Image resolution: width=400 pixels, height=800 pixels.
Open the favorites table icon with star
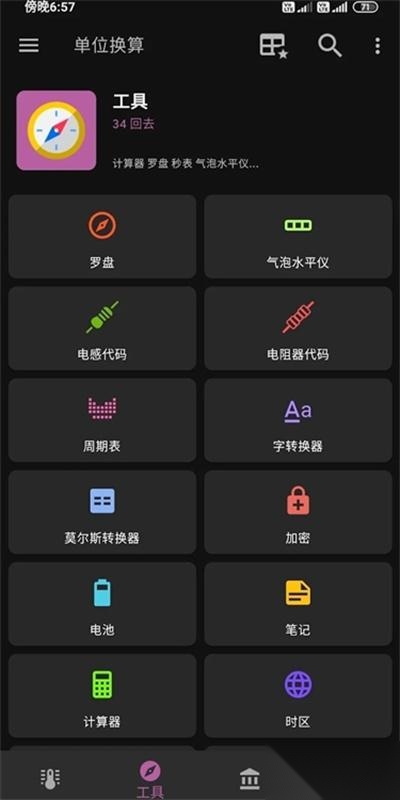click(x=273, y=46)
